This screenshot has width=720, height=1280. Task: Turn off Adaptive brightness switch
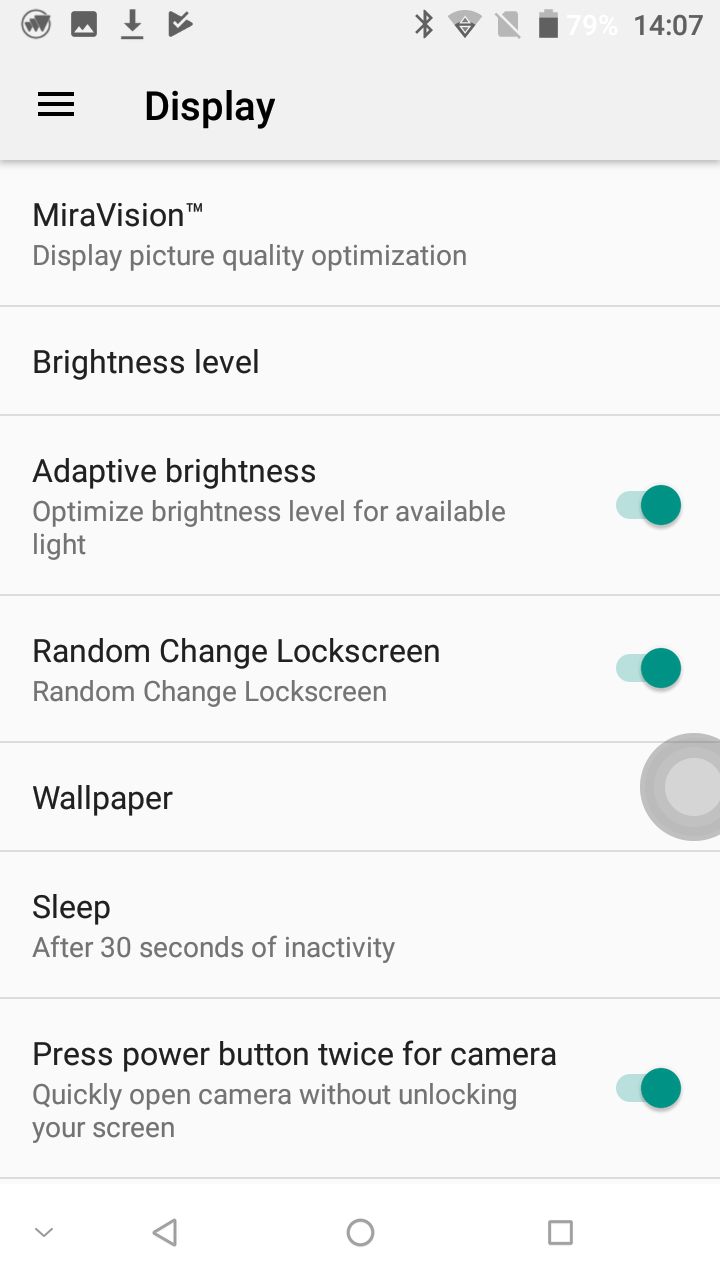pyautogui.click(x=648, y=505)
